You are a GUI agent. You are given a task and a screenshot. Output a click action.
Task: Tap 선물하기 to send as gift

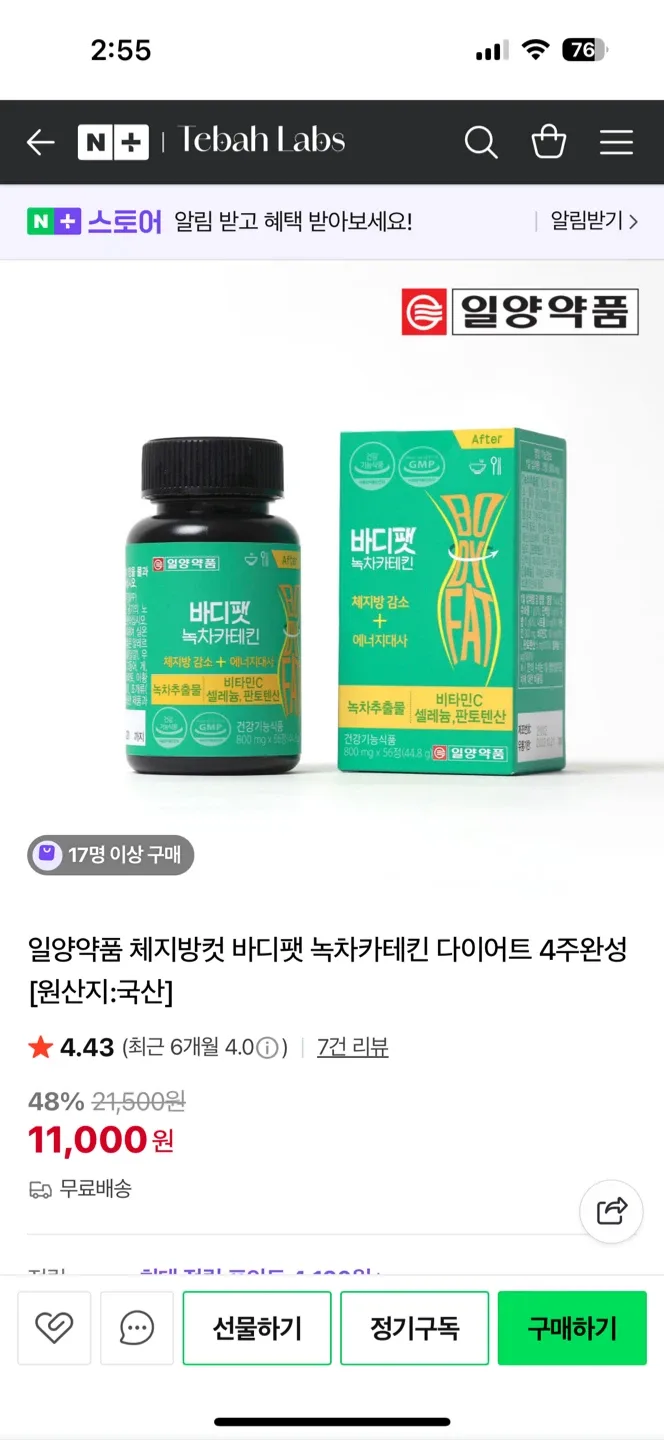coord(257,1328)
